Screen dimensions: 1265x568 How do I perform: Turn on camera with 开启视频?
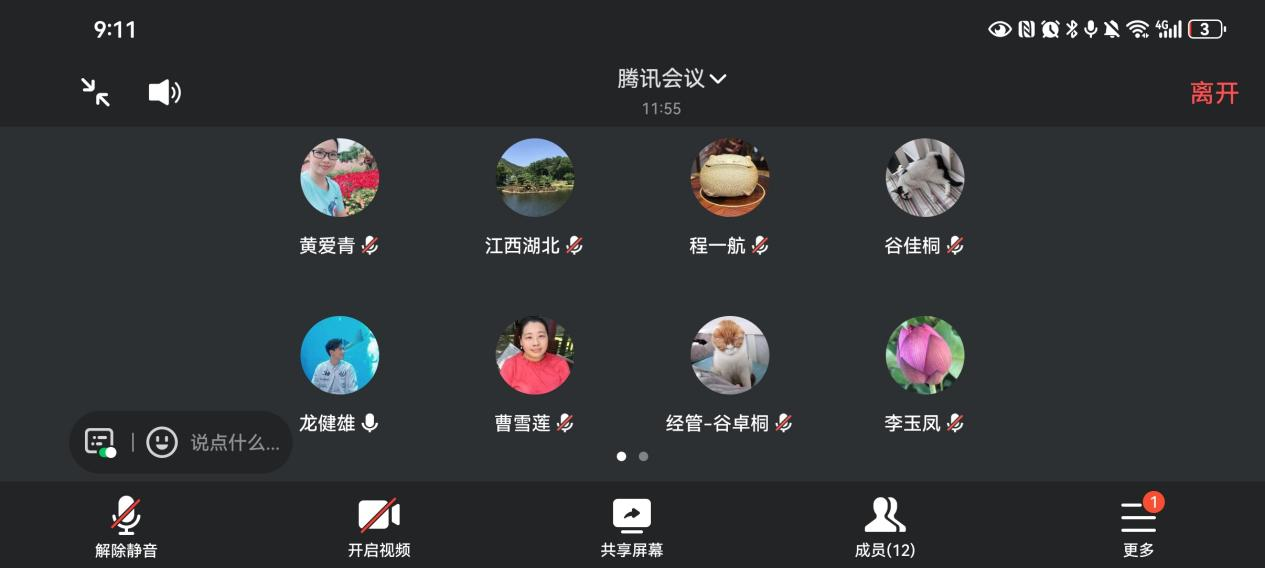click(379, 527)
